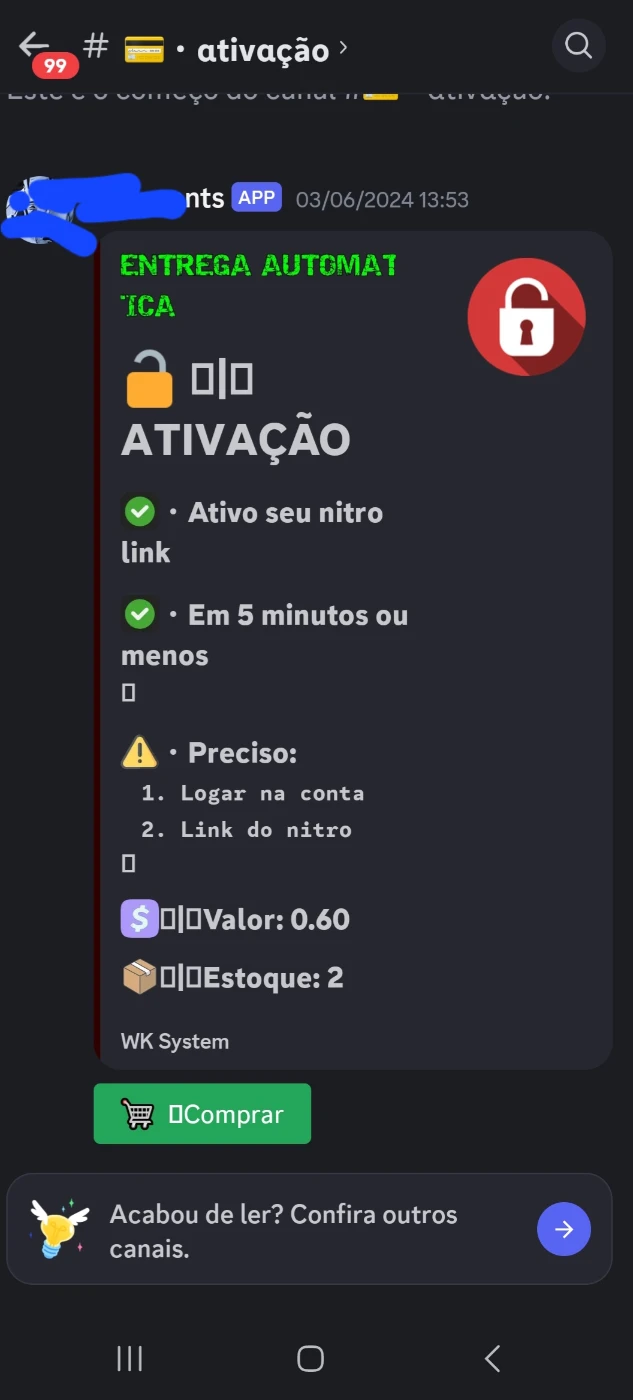
Task: Go to the home screen
Action: point(311,1358)
